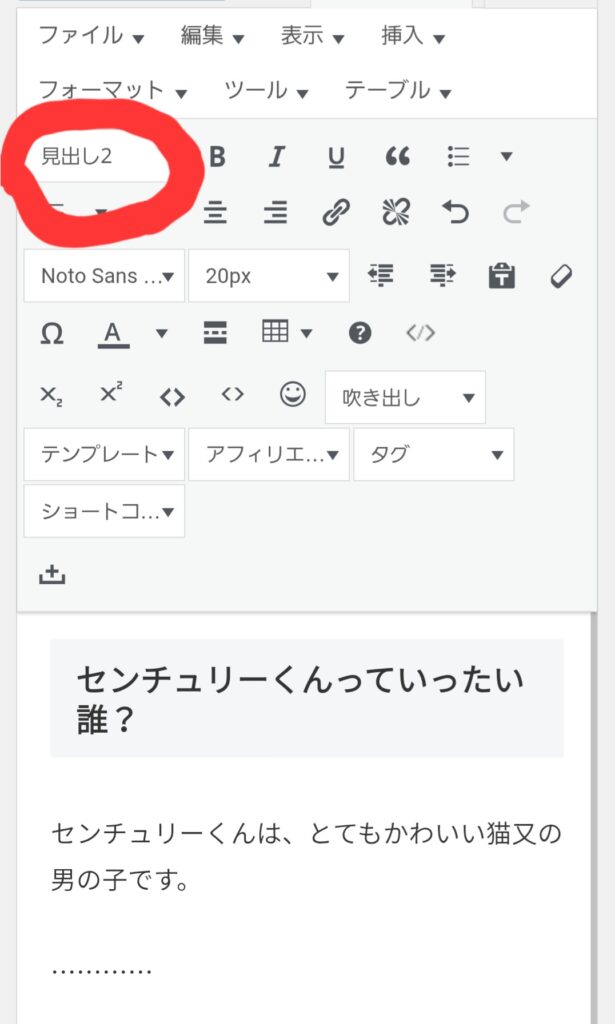This screenshot has width=615, height=1024.
Task: Open the emoticon picker
Action: 292,395
